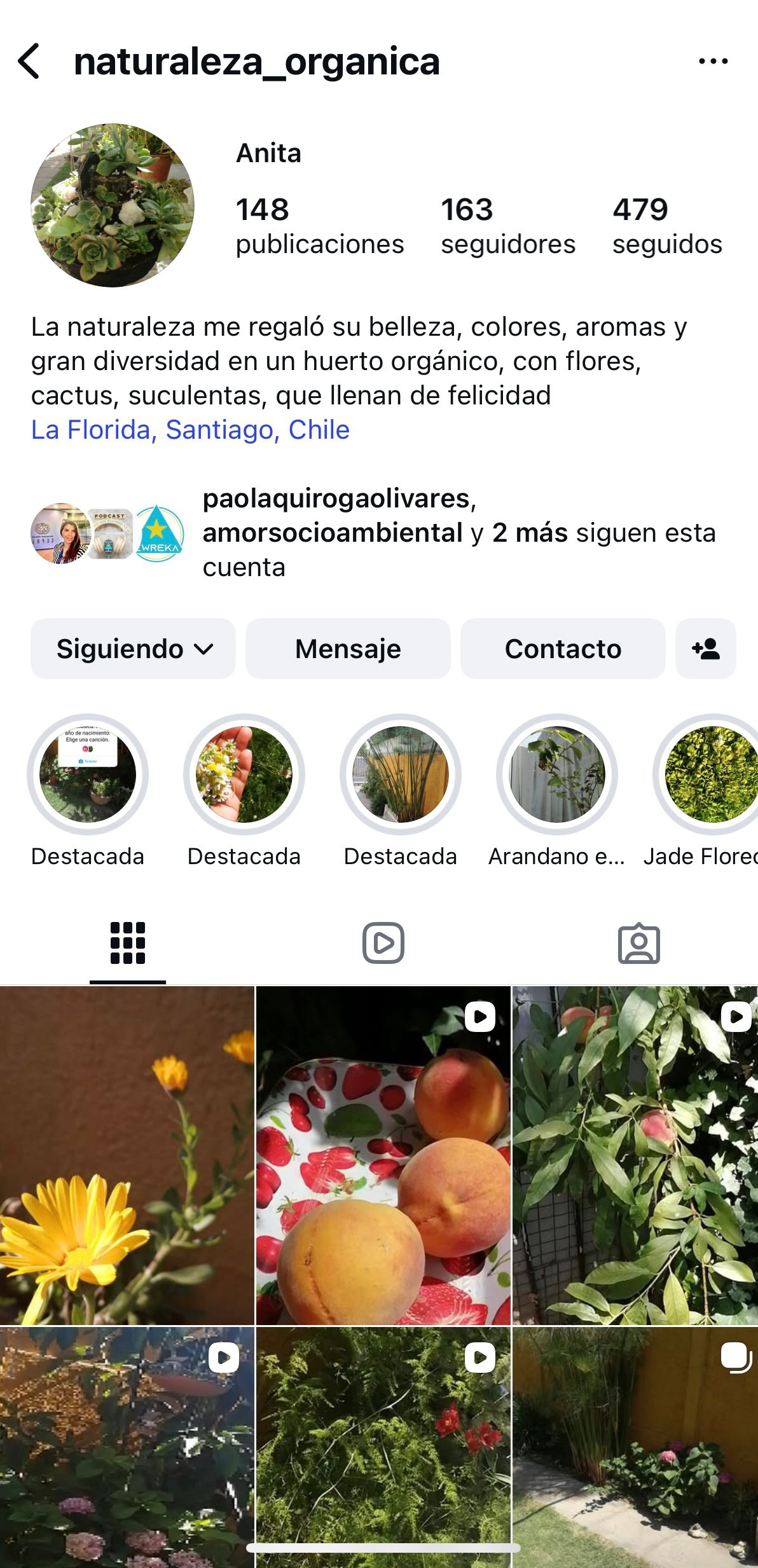This screenshot has width=758, height=1568.
Task: Open the Arandano highlight story
Action: 557,774
